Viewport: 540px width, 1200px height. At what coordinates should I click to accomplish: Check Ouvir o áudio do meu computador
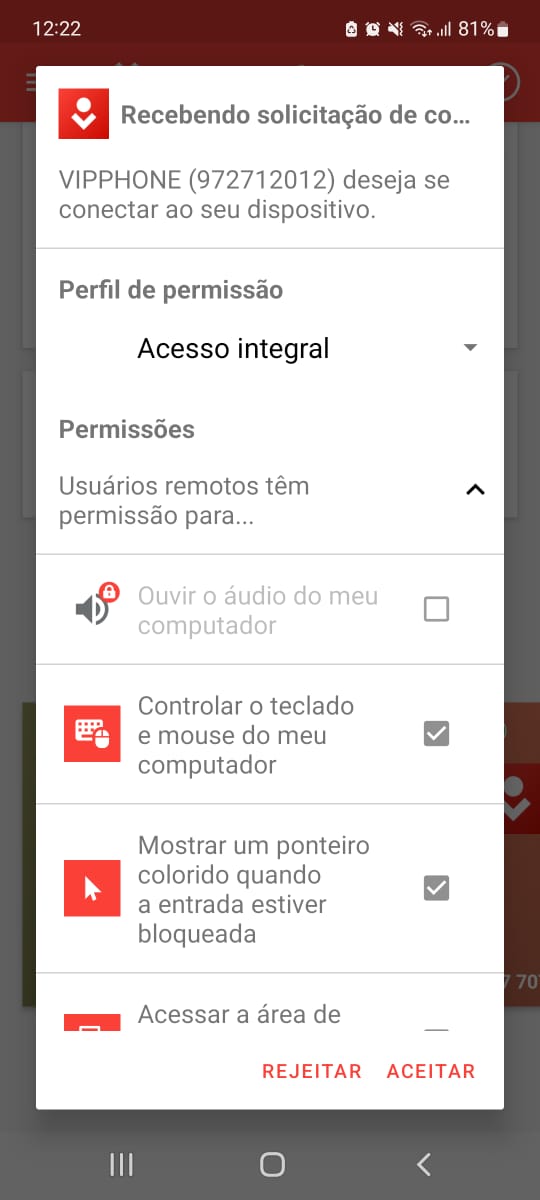click(436, 609)
